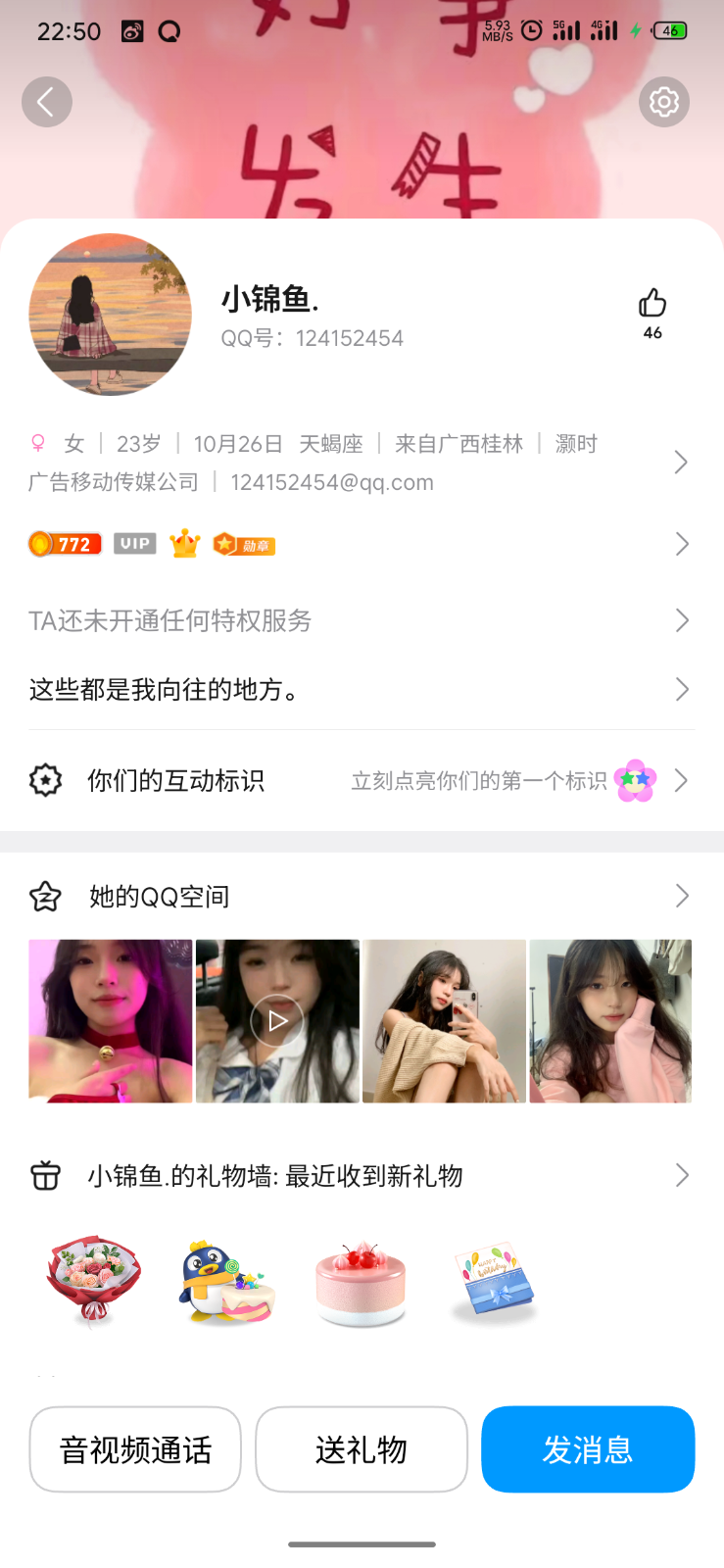Open the settings gear on profile page

click(663, 101)
